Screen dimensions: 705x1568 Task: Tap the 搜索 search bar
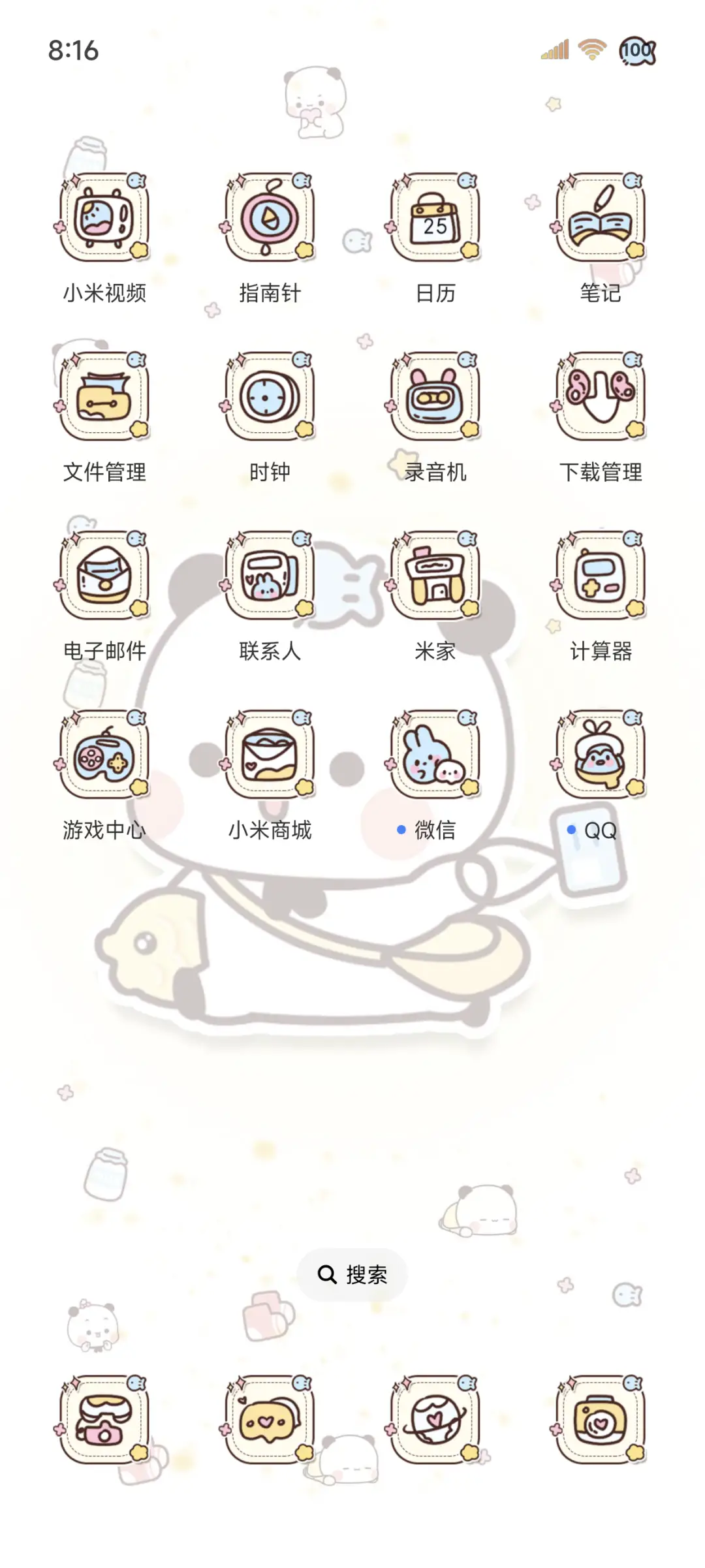coord(352,1274)
